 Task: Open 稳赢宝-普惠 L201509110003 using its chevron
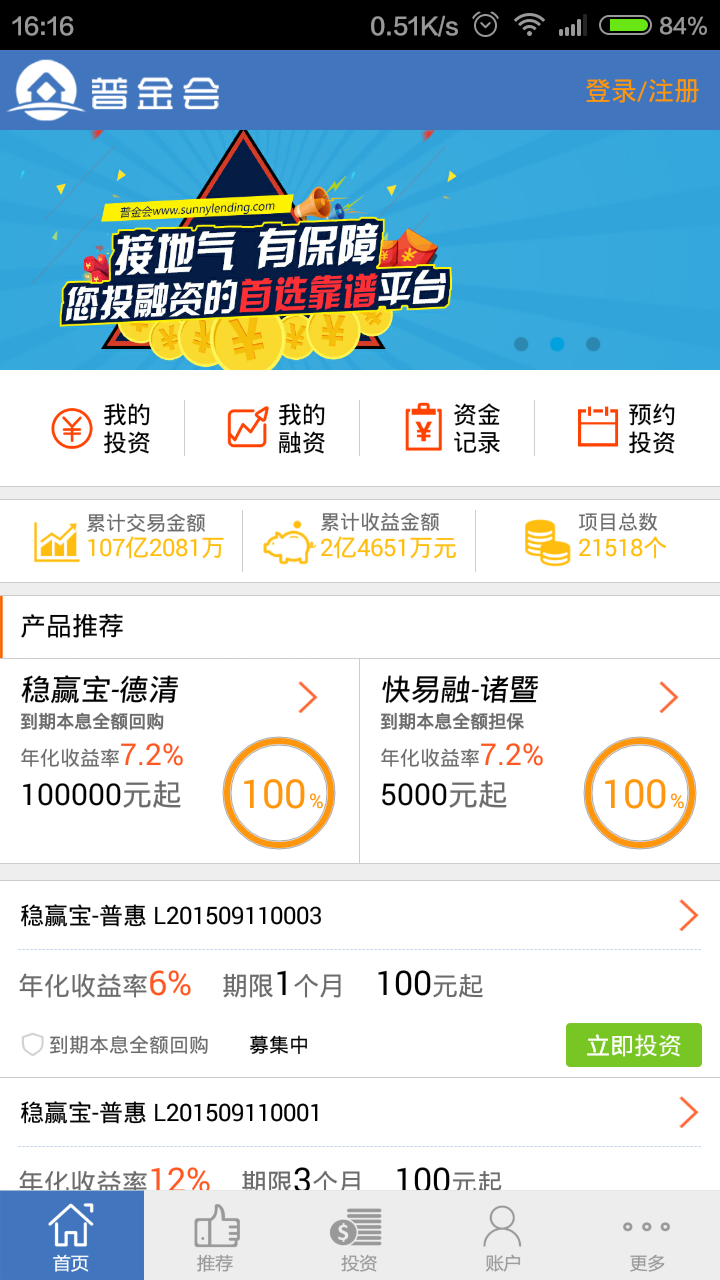pyautogui.click(x=688, y=915)
